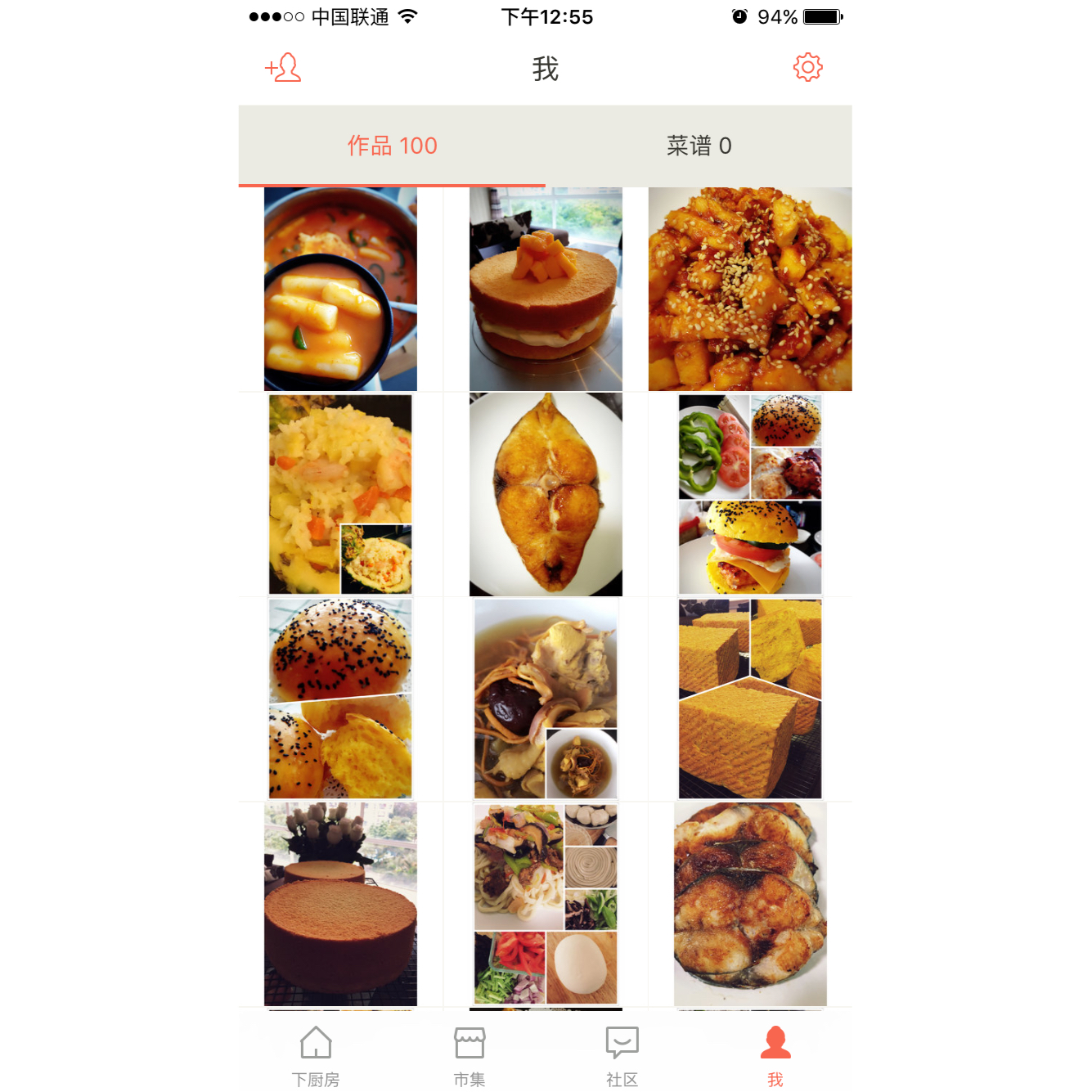Switch to the 市集 market tab
The image size is (1092, 1092).
[470, 1056]
